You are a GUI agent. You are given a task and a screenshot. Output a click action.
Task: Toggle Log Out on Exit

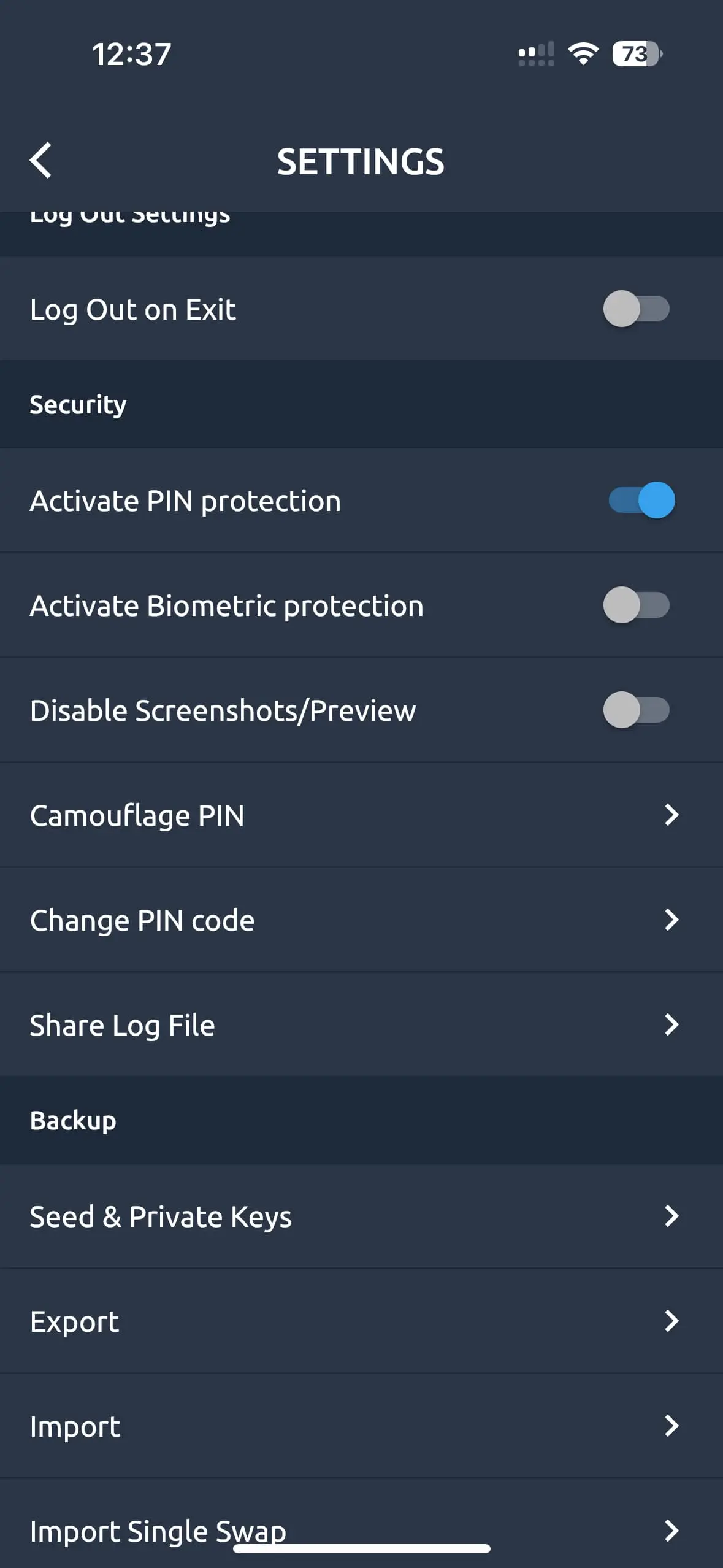point(636,309)
